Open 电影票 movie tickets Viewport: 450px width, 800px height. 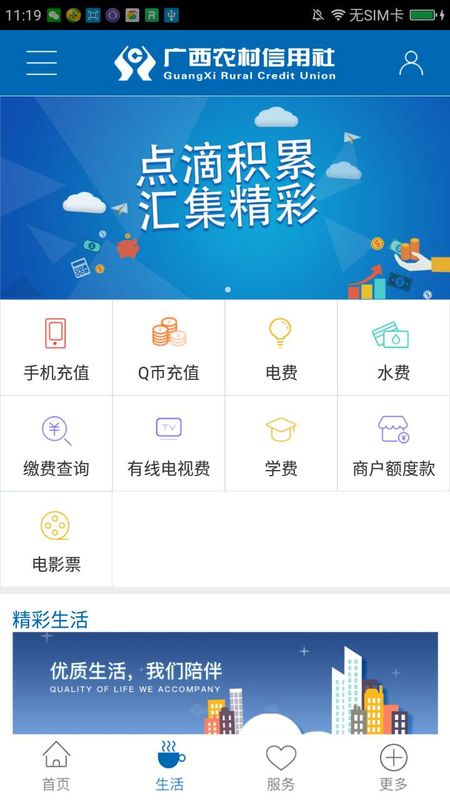(x=56, y=539)
